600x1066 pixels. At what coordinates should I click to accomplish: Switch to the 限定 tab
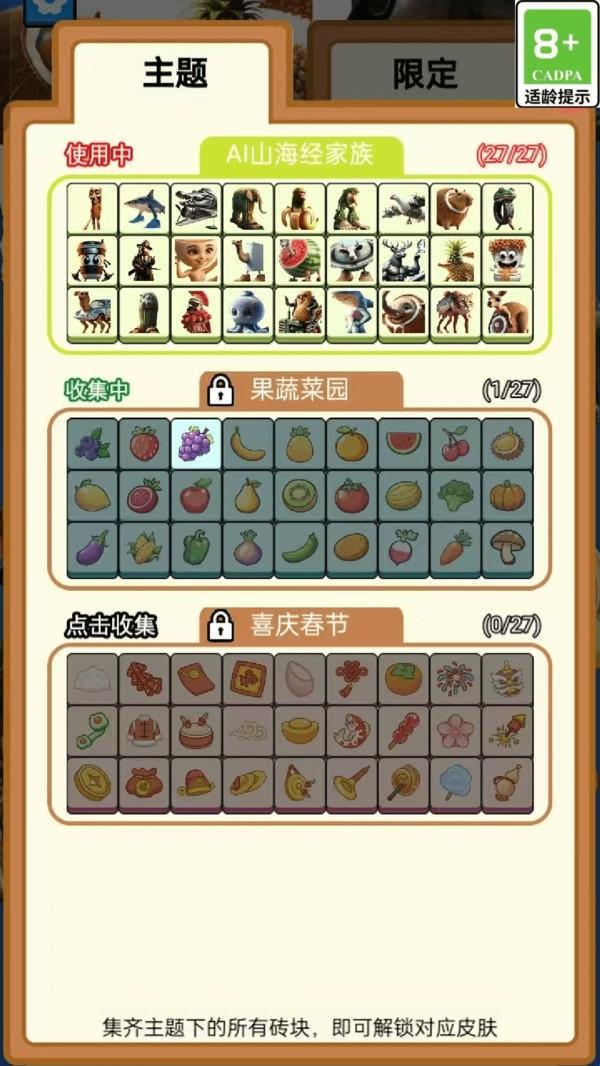click(x=425, y=74)
